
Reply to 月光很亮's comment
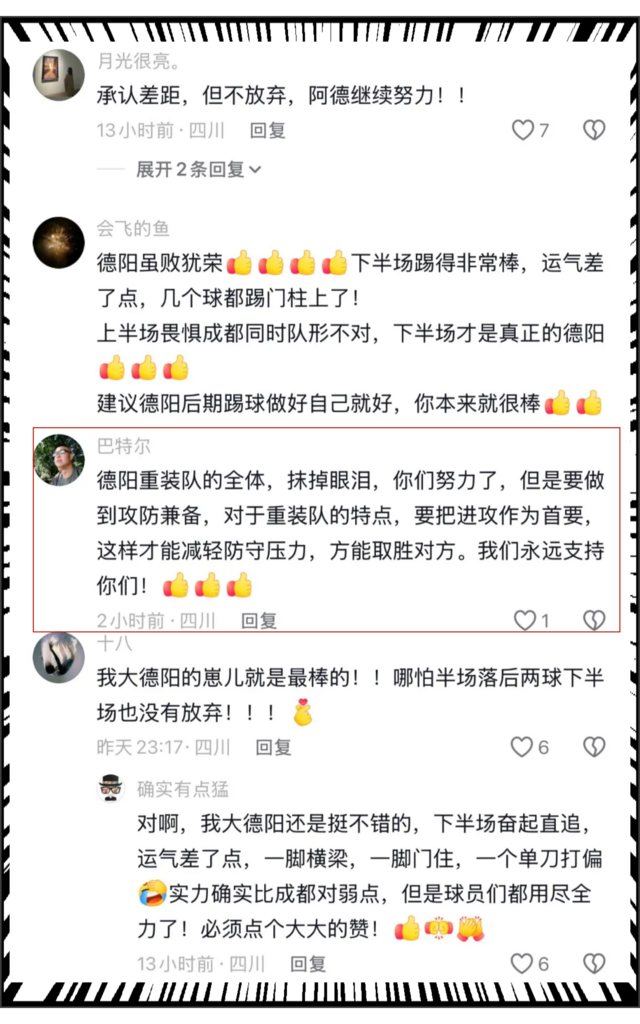pos(267,130)
